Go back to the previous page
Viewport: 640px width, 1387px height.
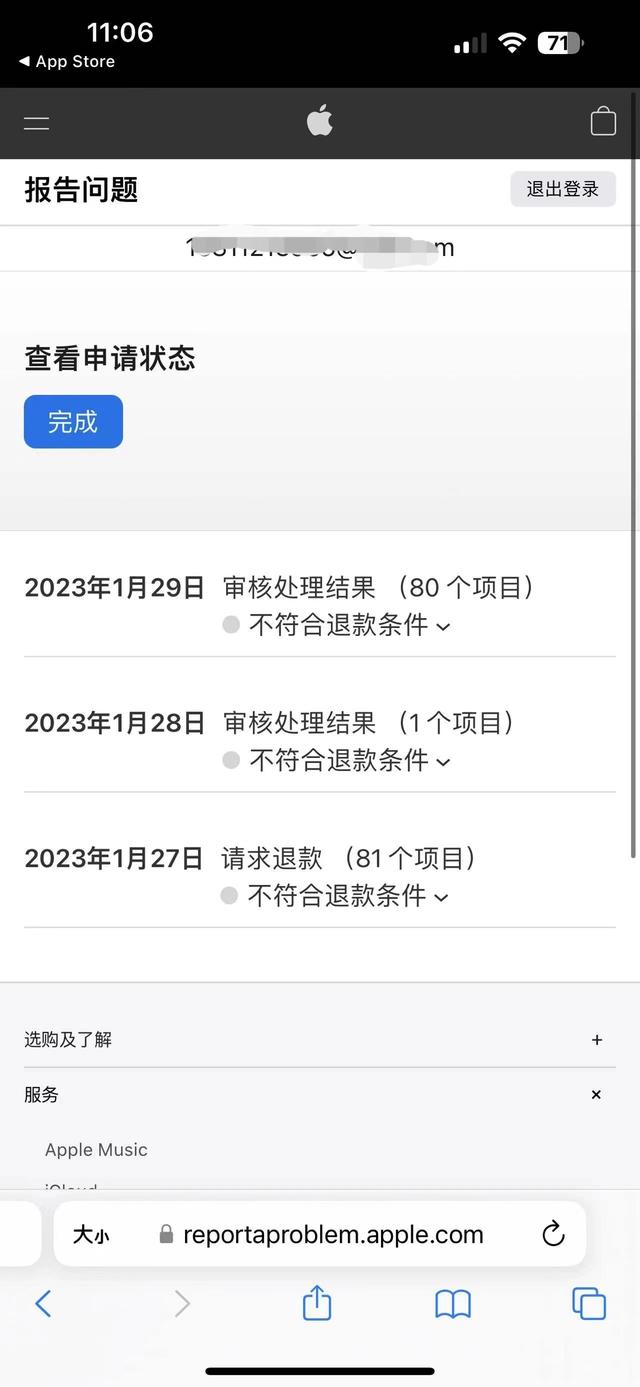click(43, 1303)
